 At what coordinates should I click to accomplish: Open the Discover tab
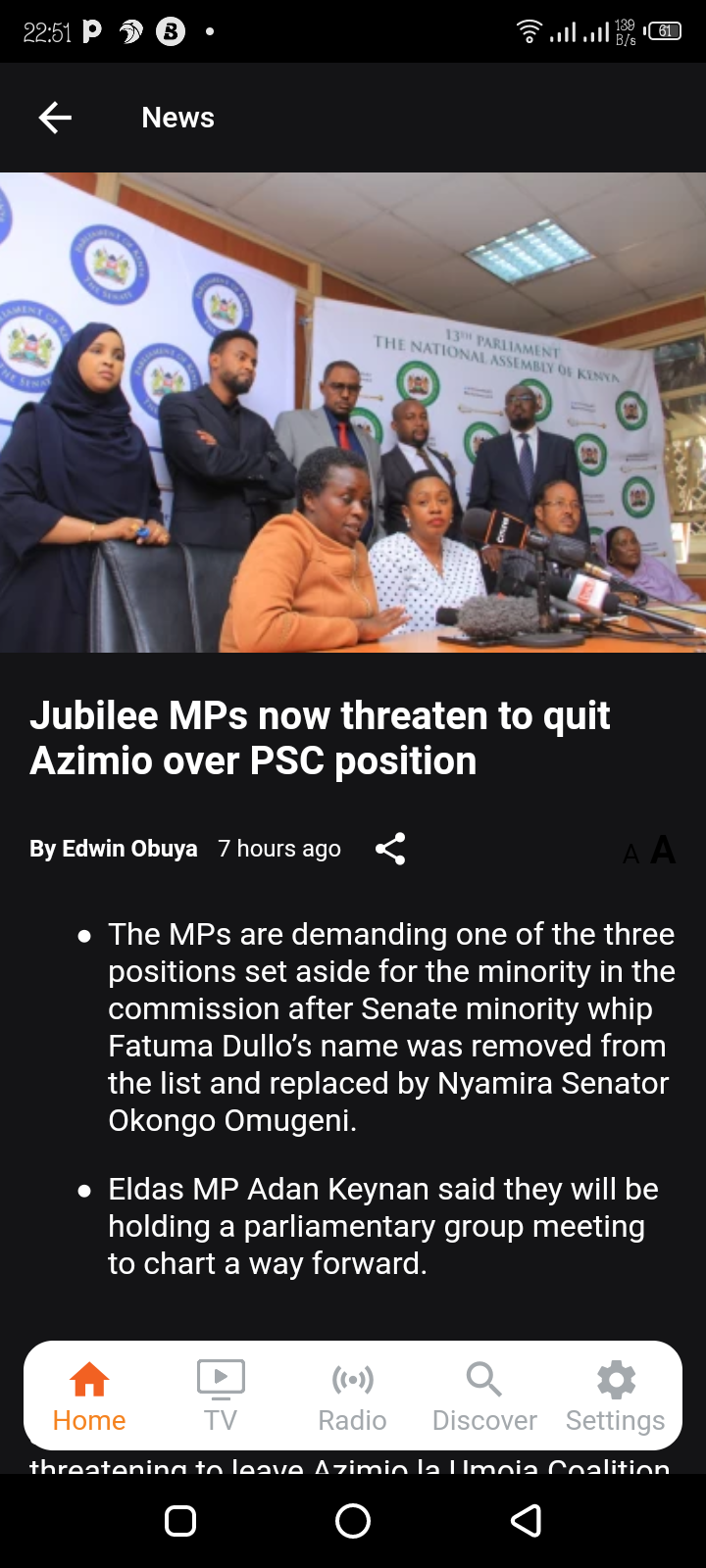click(484, 1396)
